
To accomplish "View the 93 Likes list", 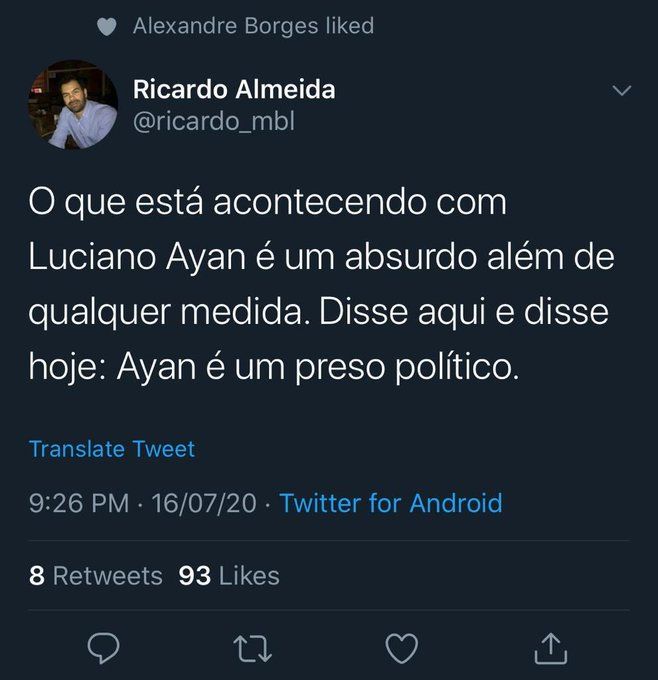I will coord(229,576).
